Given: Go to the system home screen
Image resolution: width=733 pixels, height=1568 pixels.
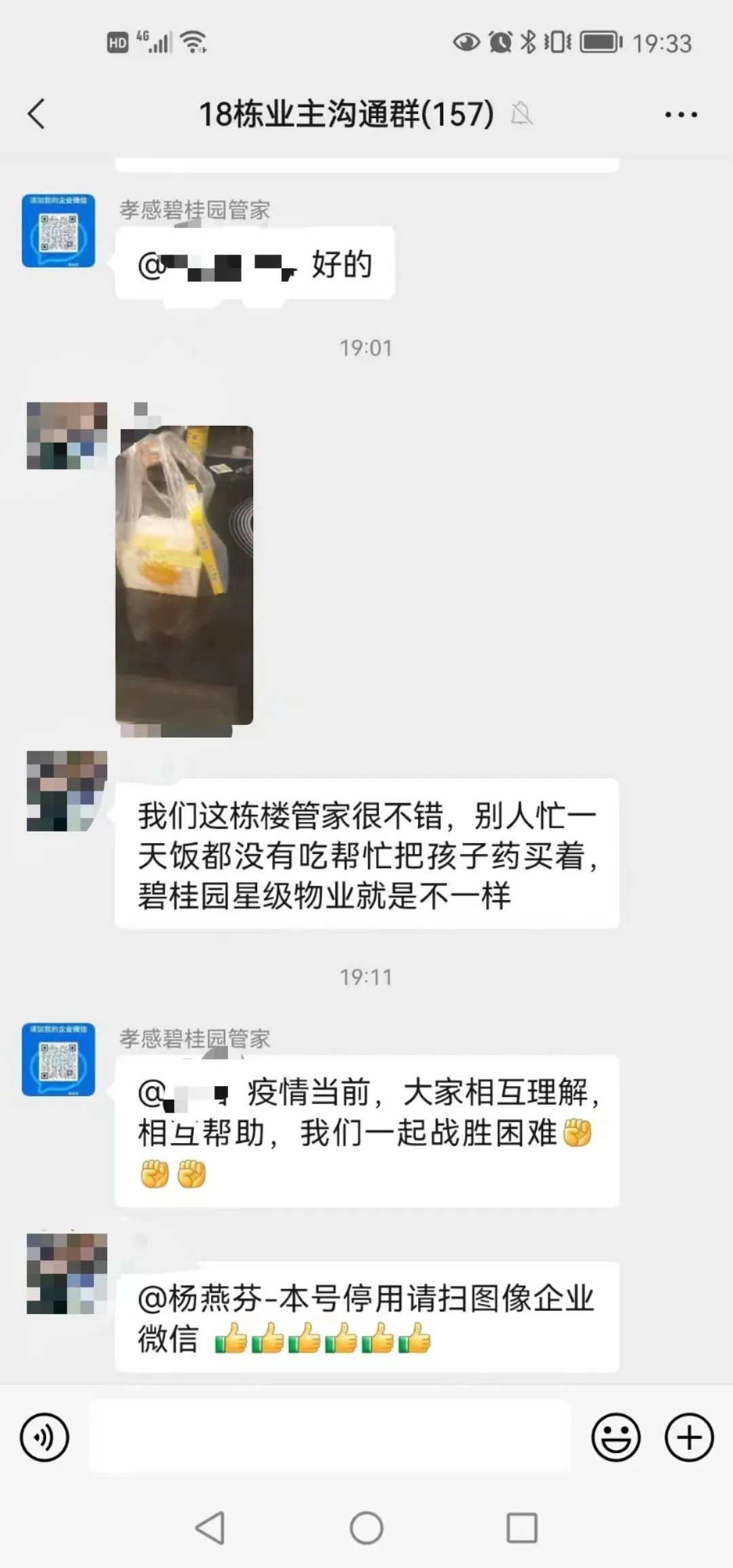Looking at the screenshot, I should (366, 1528).
